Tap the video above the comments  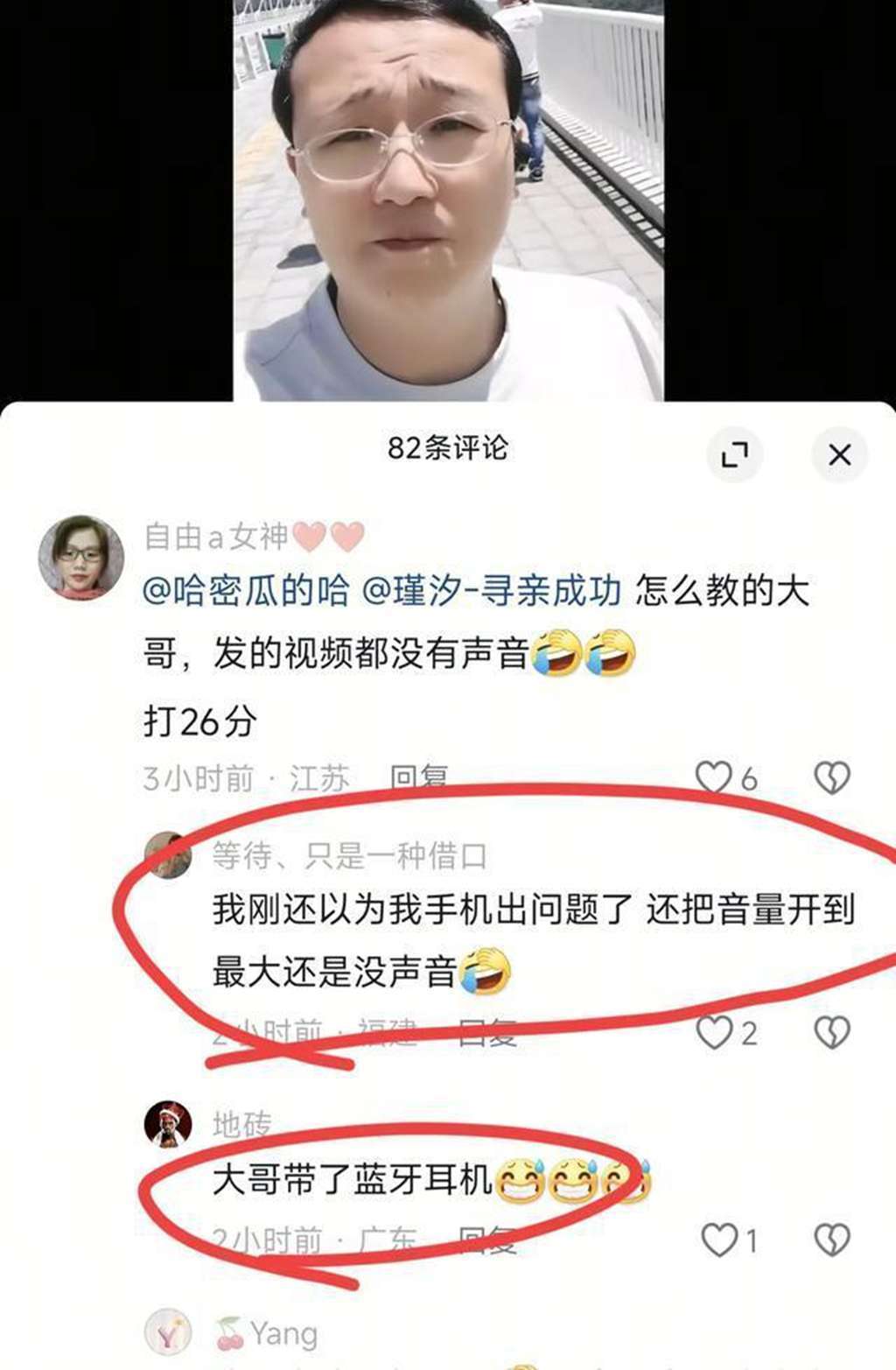coord(448,200)
